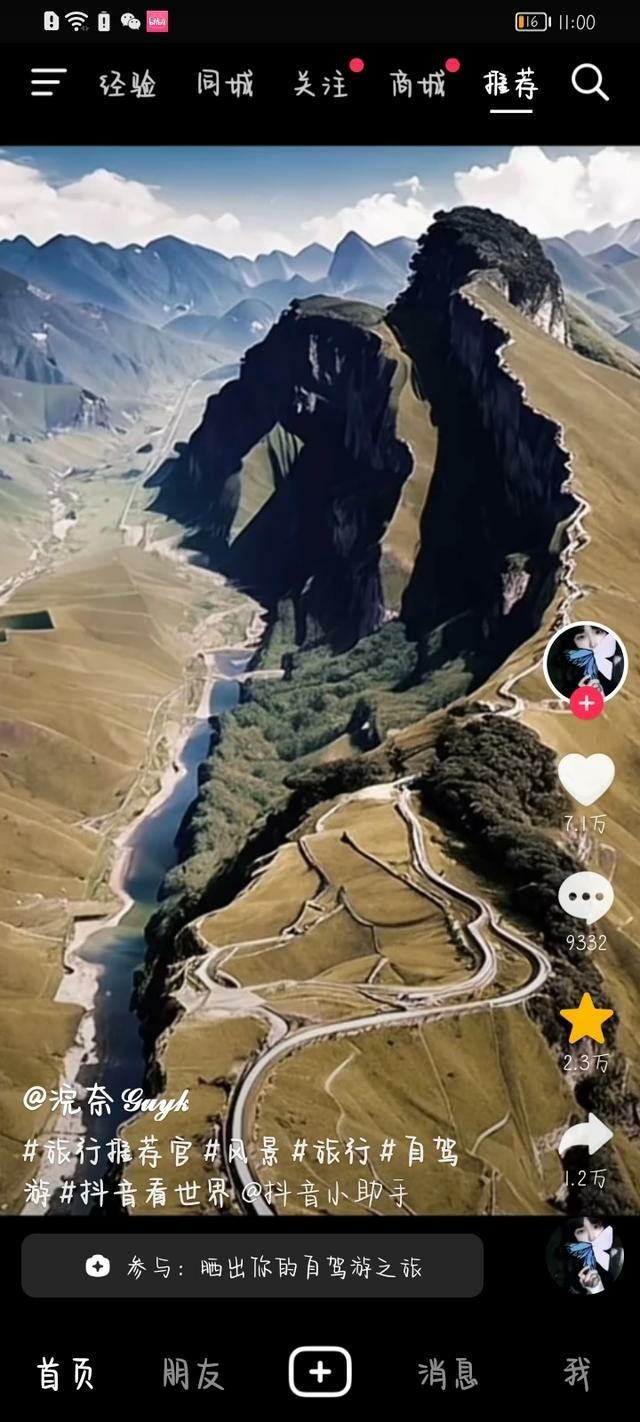The height and width of the screenshot is (1422, 640).
Task: Share this video with the arrow
Action: click(586, 1136)
